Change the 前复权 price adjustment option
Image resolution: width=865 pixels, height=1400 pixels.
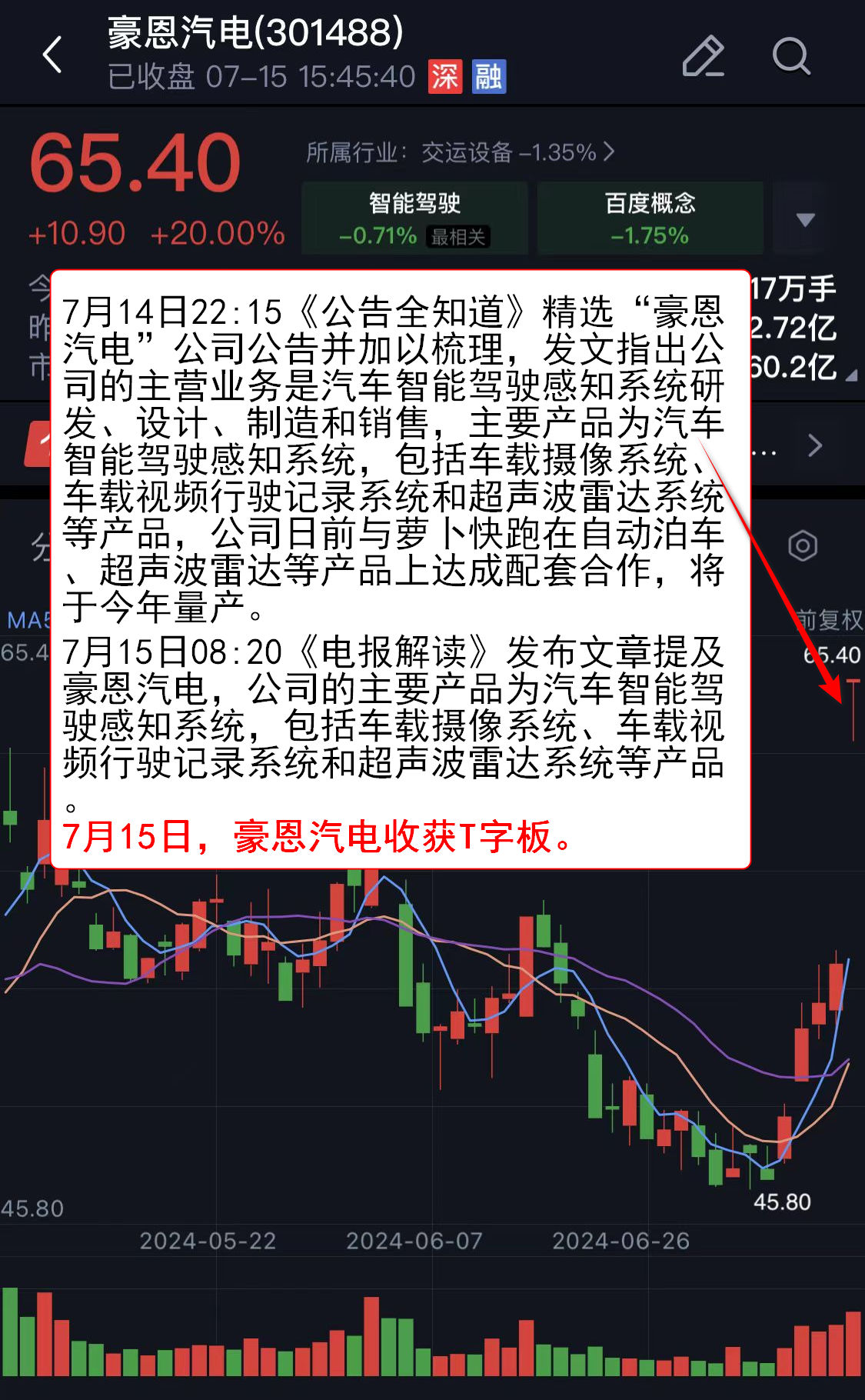point(829,620)
